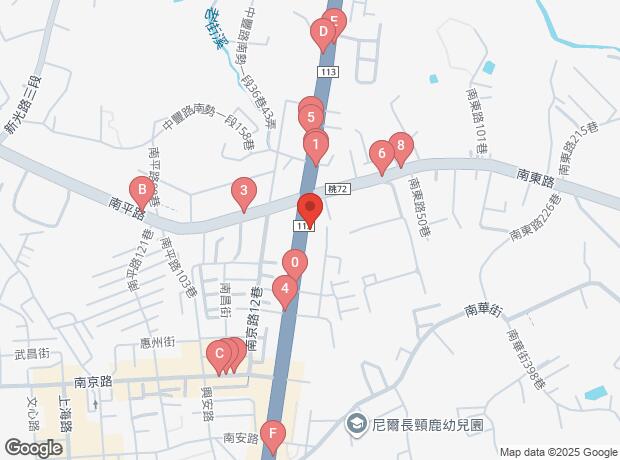
Task: Tap marker C near 南京路
Action: pos(217,353)
